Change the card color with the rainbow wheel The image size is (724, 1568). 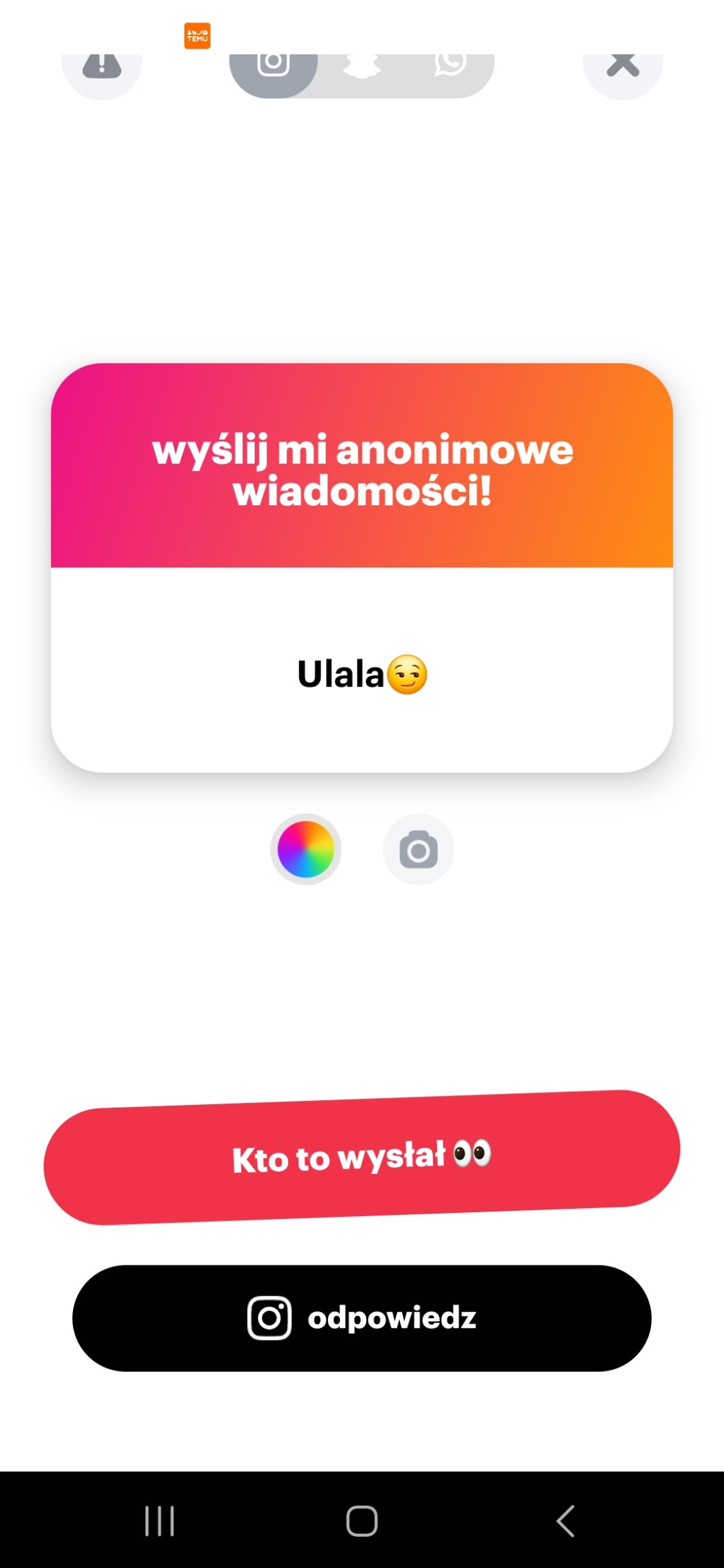point(306,850)
